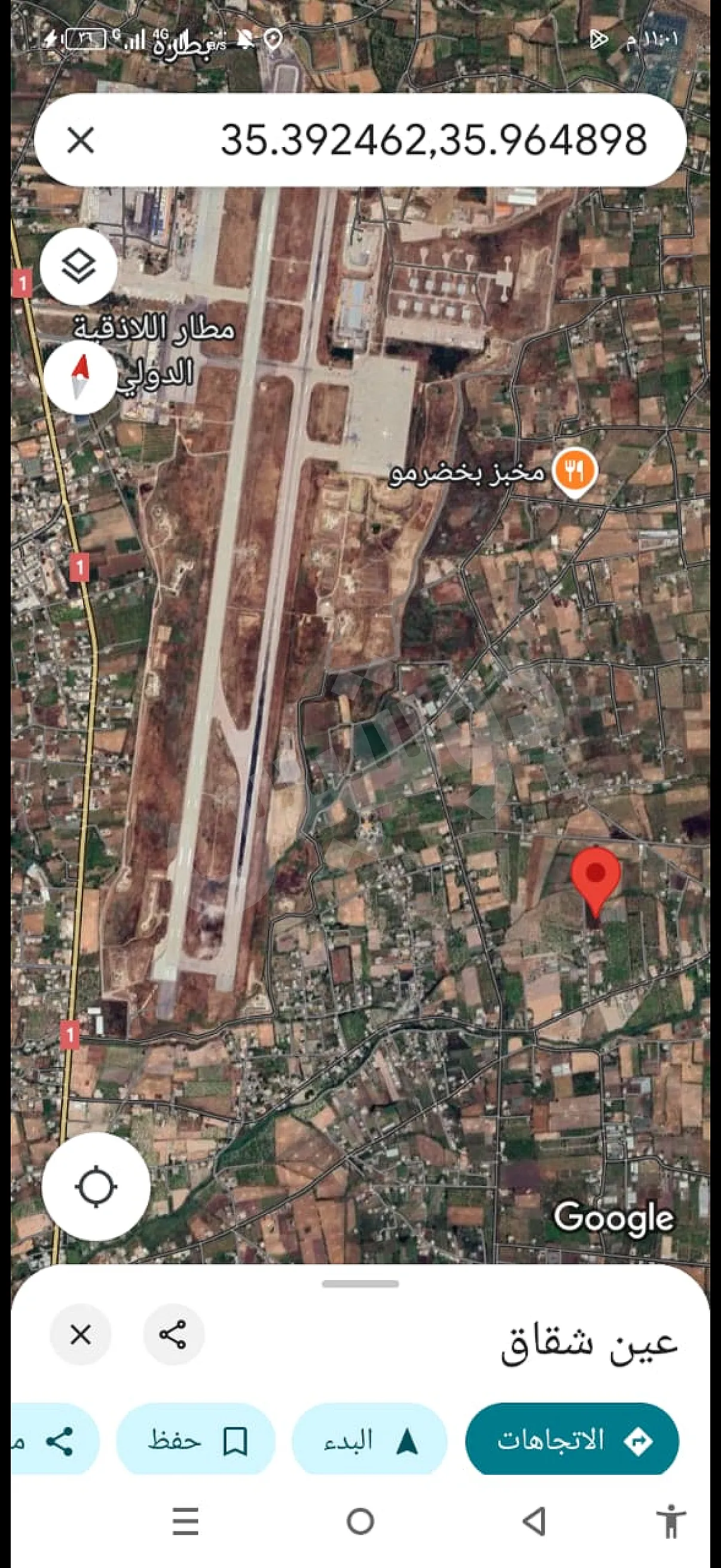Screen dimensions: 721x1568
Task: Get directions with الاتجاهات button
Action: 572,1441
